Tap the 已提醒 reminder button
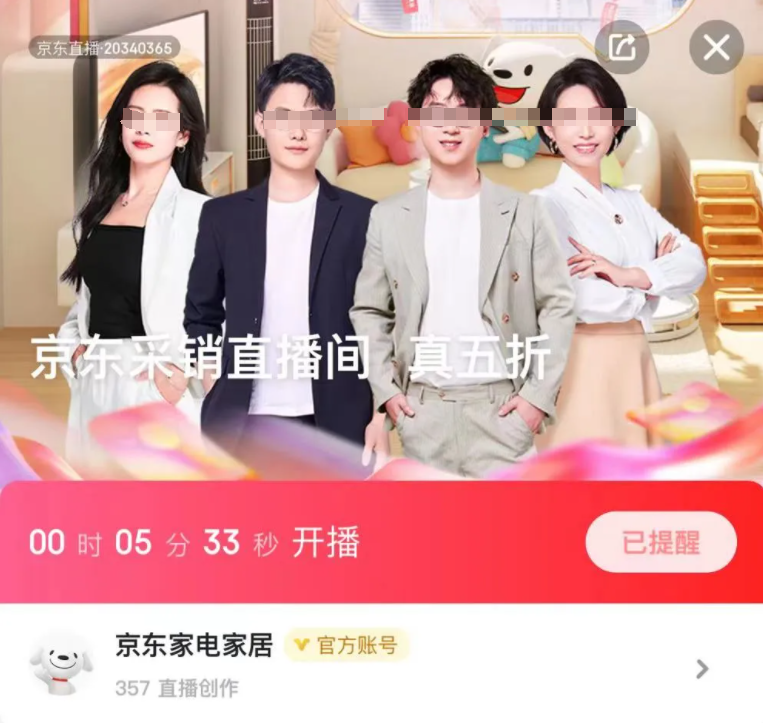Image resolution: width=763 pixels, height=723 pixels. [x=660, y=543]
